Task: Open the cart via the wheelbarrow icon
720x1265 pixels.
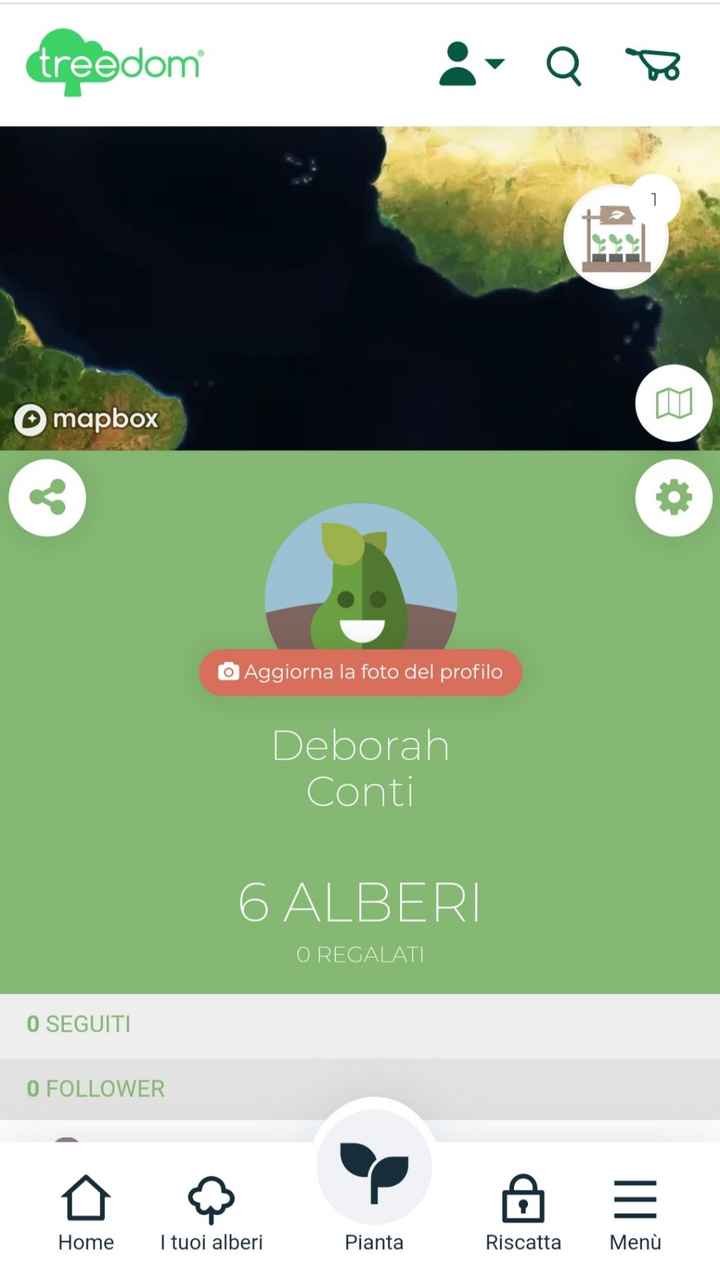Action: tap(655, 65)
